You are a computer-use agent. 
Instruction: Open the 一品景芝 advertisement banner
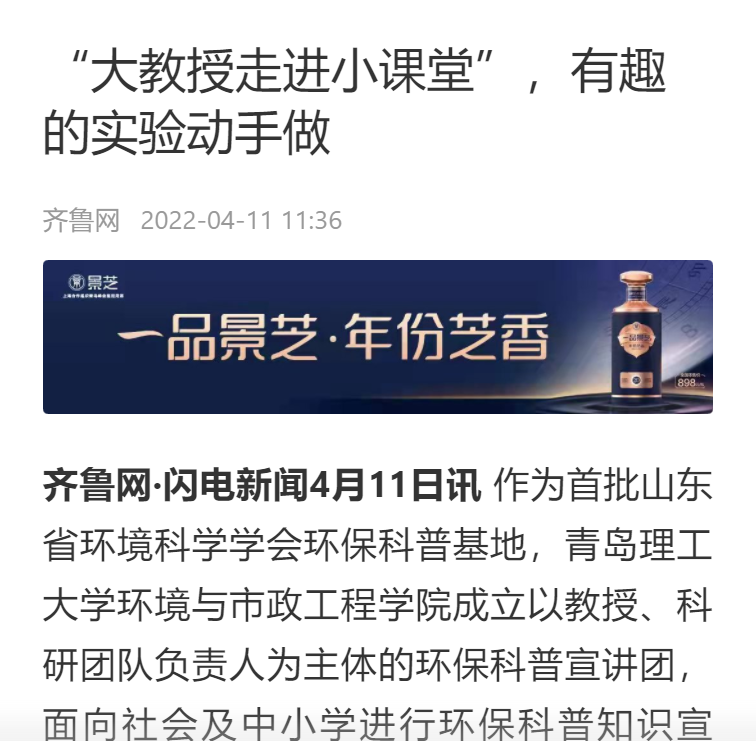377,337
